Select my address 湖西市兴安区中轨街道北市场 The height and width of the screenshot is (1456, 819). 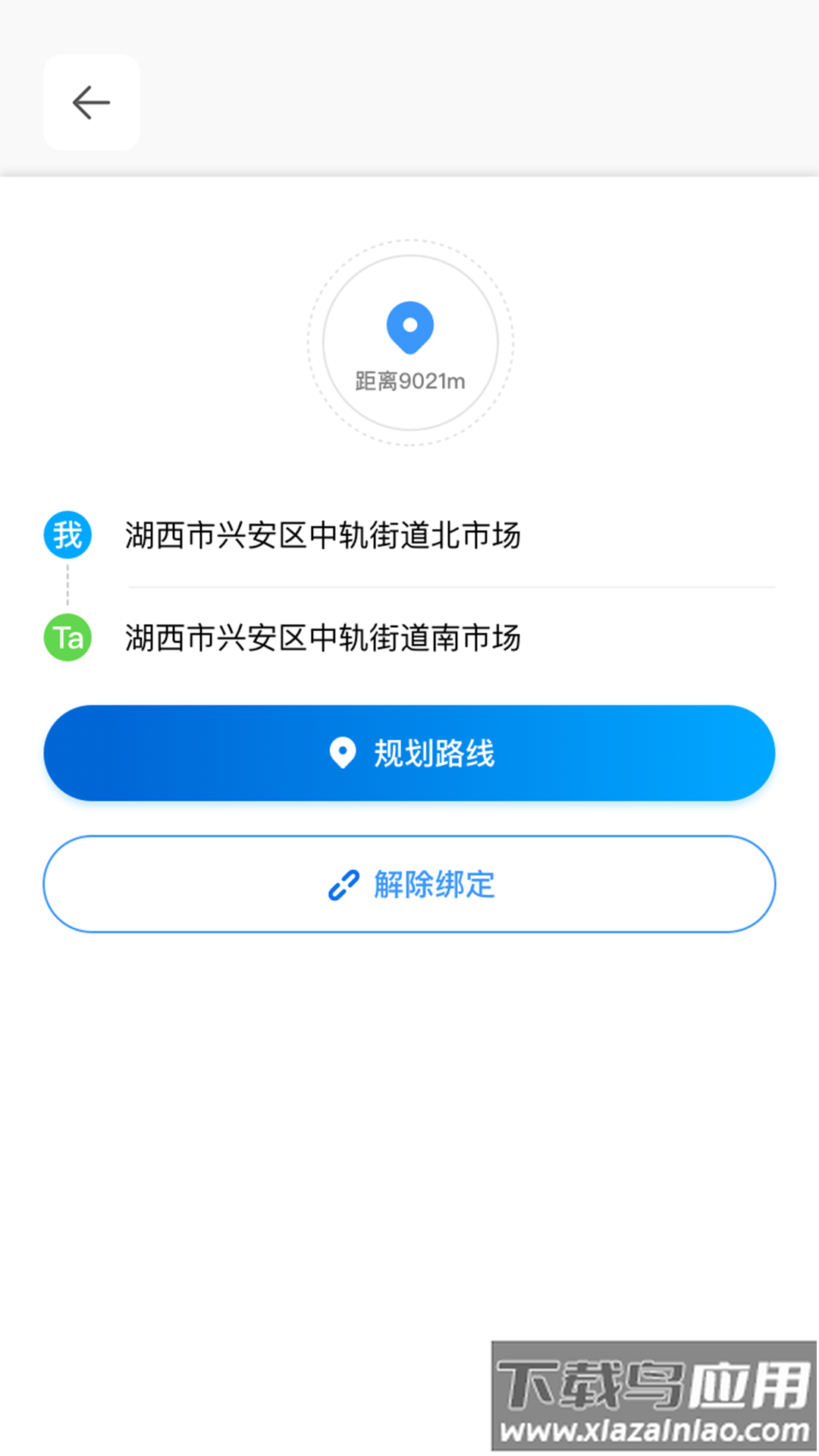tap(324, 535)
